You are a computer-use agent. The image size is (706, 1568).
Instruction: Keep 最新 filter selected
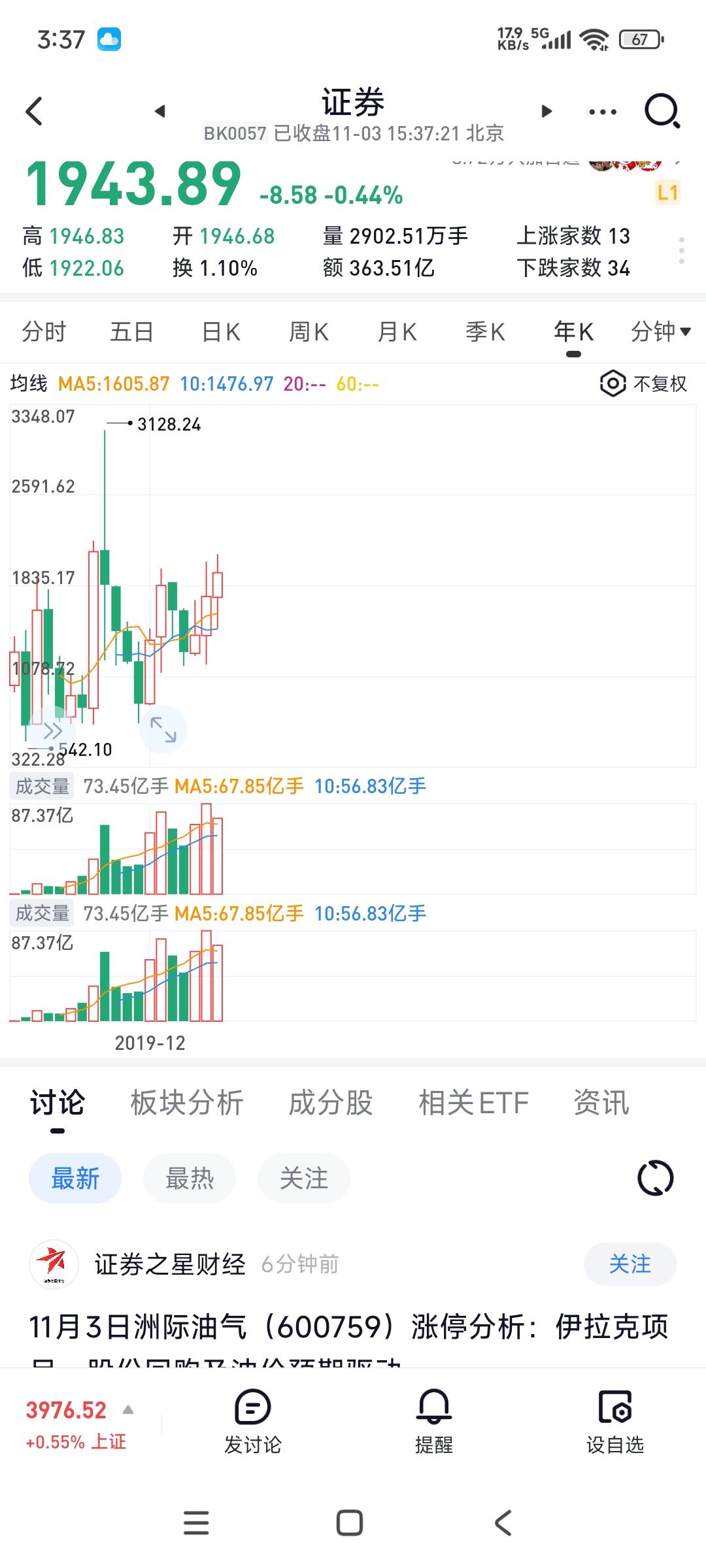click(75, 1179)
